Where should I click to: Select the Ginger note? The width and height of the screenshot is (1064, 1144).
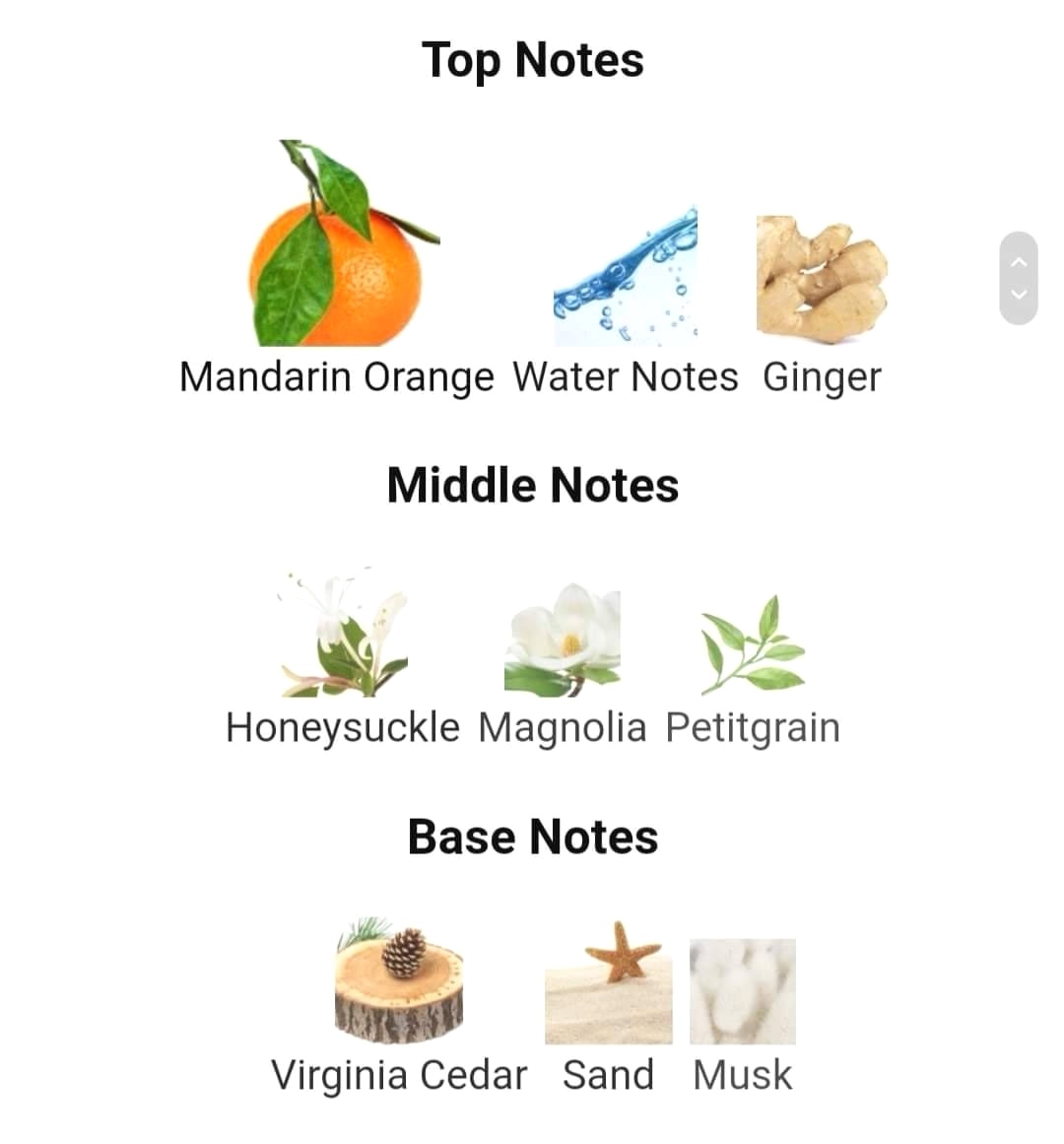[x=822, y=286]
